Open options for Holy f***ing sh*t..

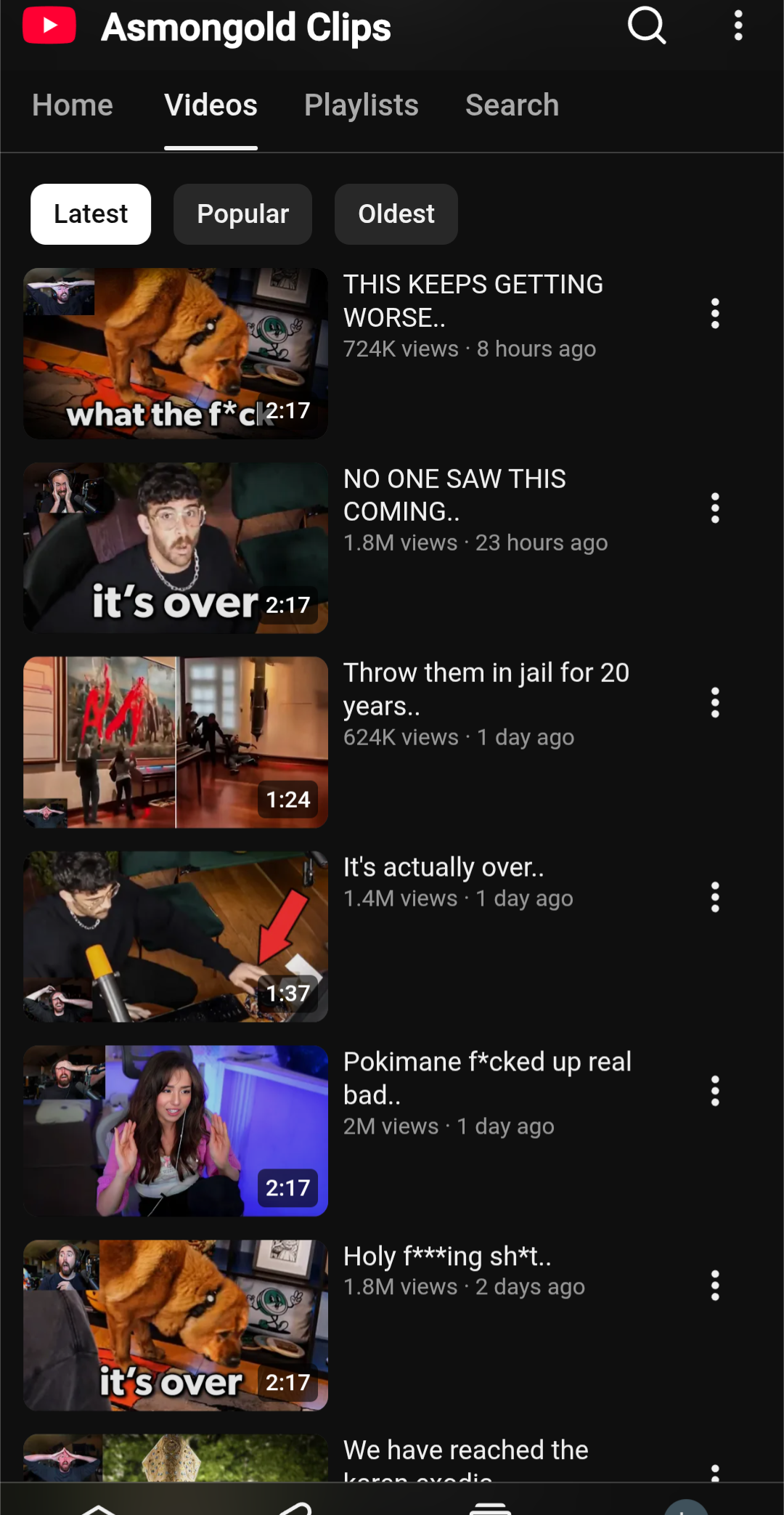(x=715, y=1285)
